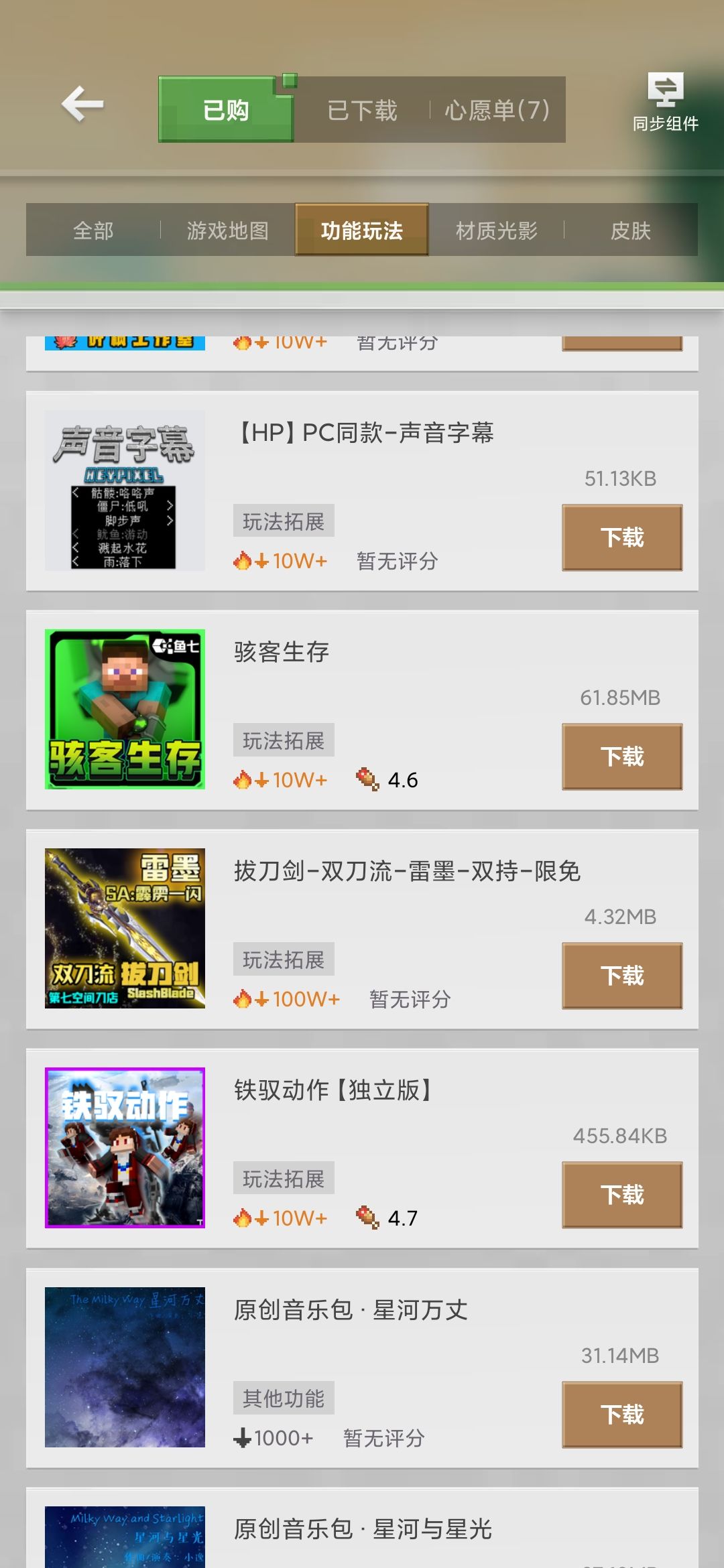Click the 星河万丈 music pack cover

coord(125,1370)
